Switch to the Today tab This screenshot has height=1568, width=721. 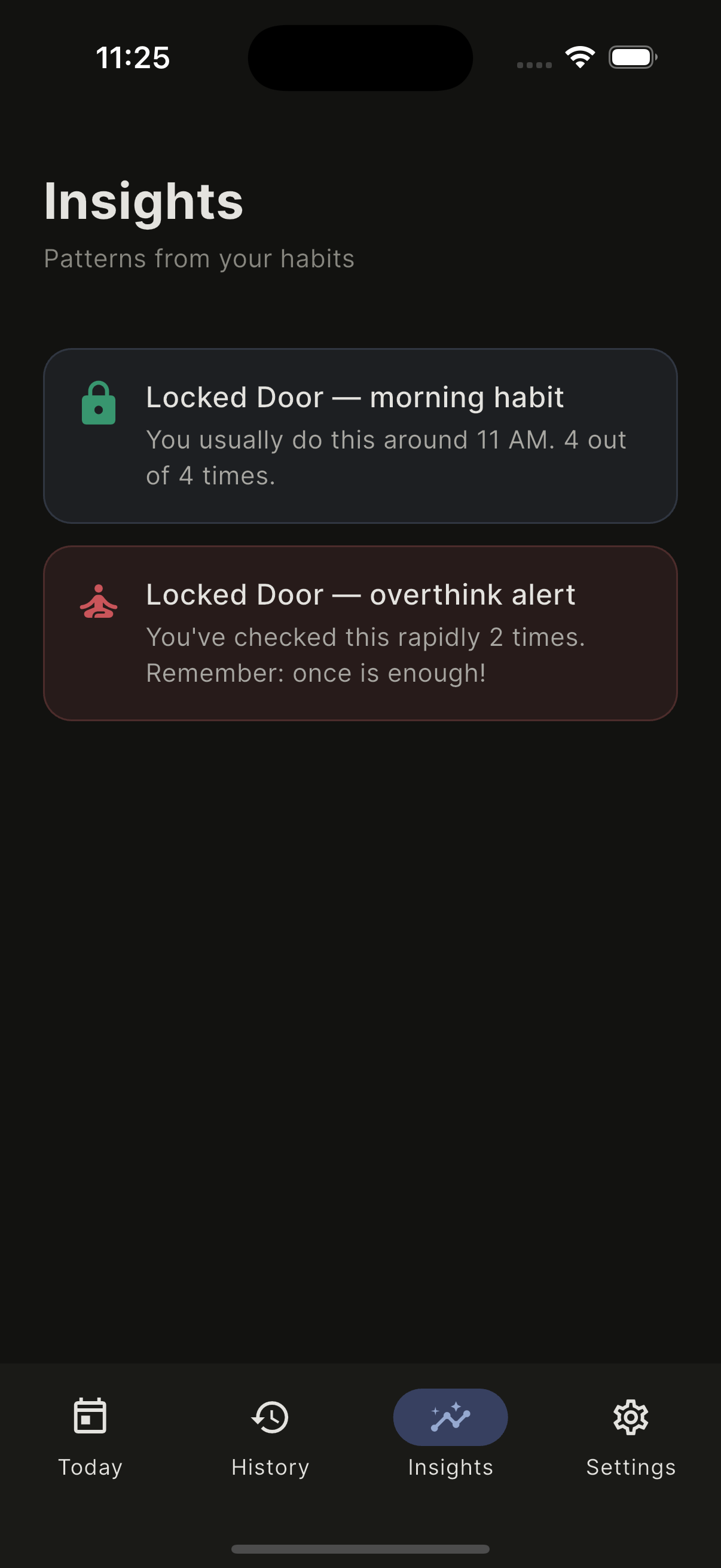tap(90, 1433)
